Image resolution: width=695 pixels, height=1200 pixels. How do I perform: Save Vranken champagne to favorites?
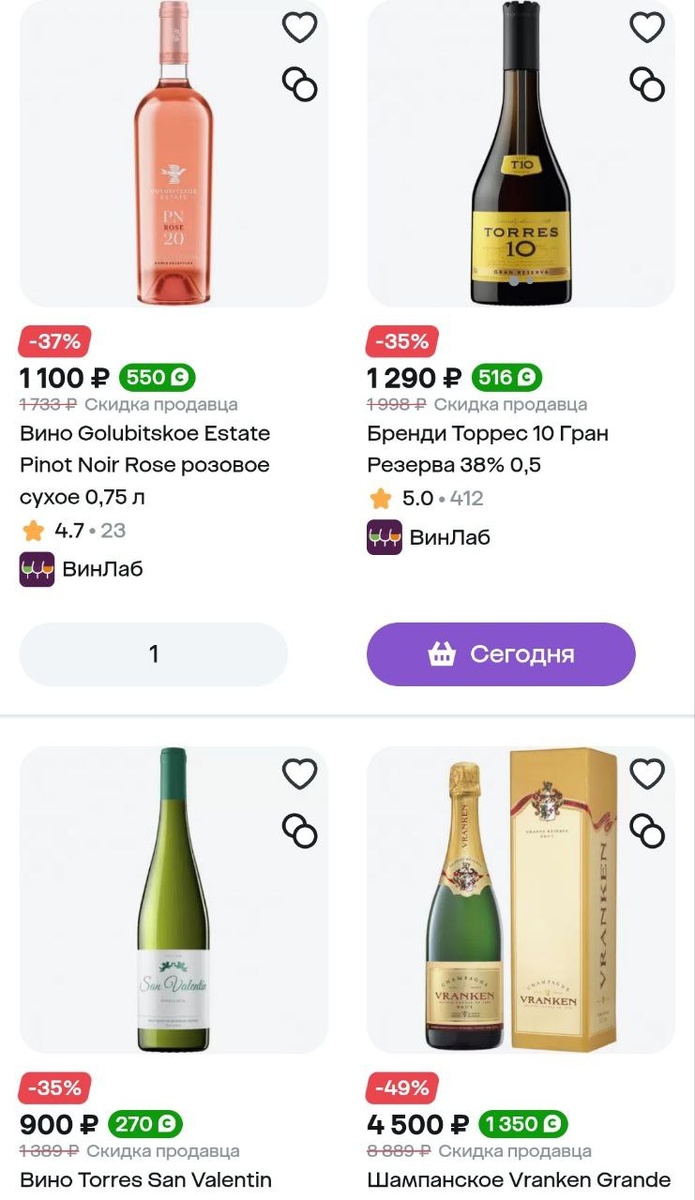647,773
